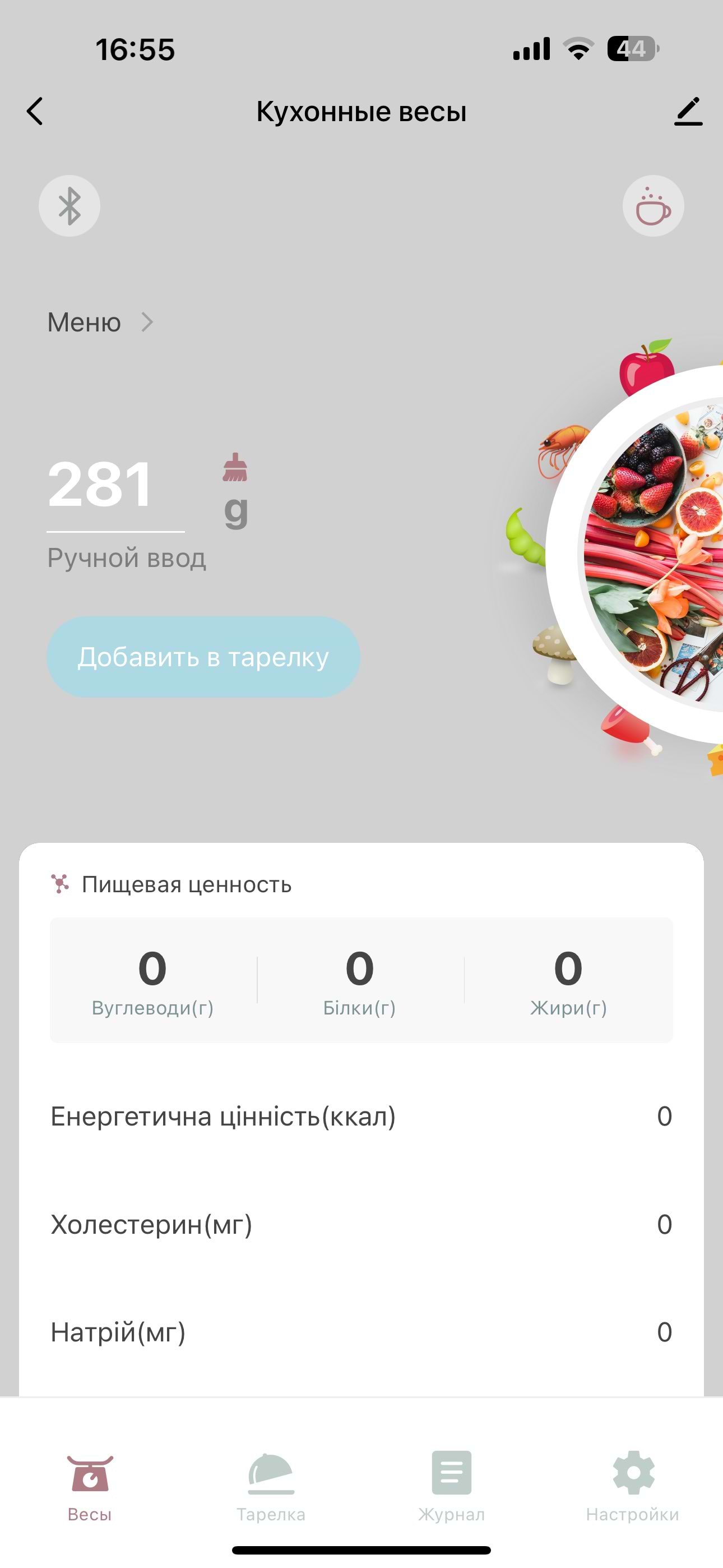This screenshot has width=723, height=1568.
Task: Tap Добавить в тарелку button
Action: pyautogui.click(x=203, y=657)
